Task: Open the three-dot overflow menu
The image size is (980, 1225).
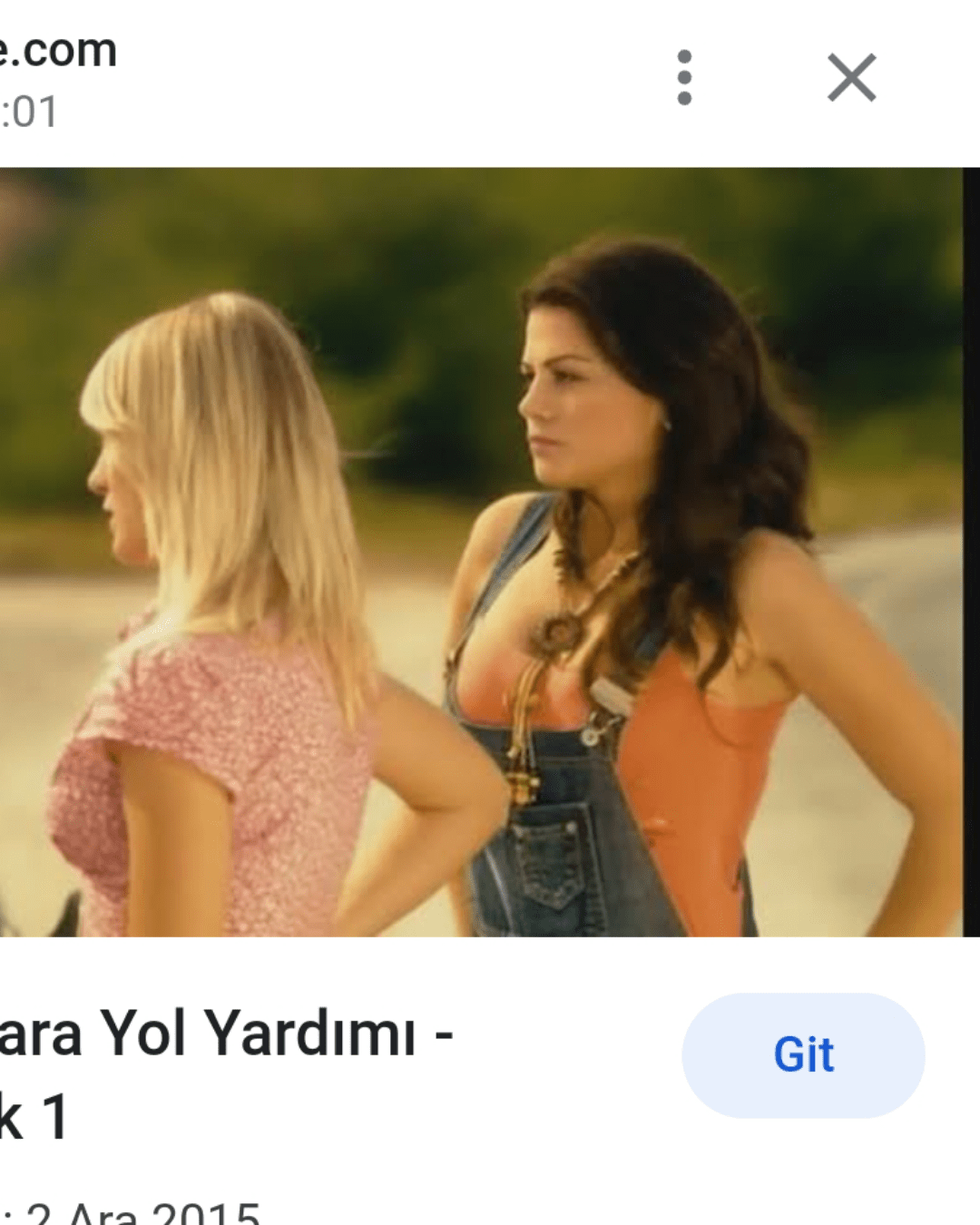Action: (684, 77)
